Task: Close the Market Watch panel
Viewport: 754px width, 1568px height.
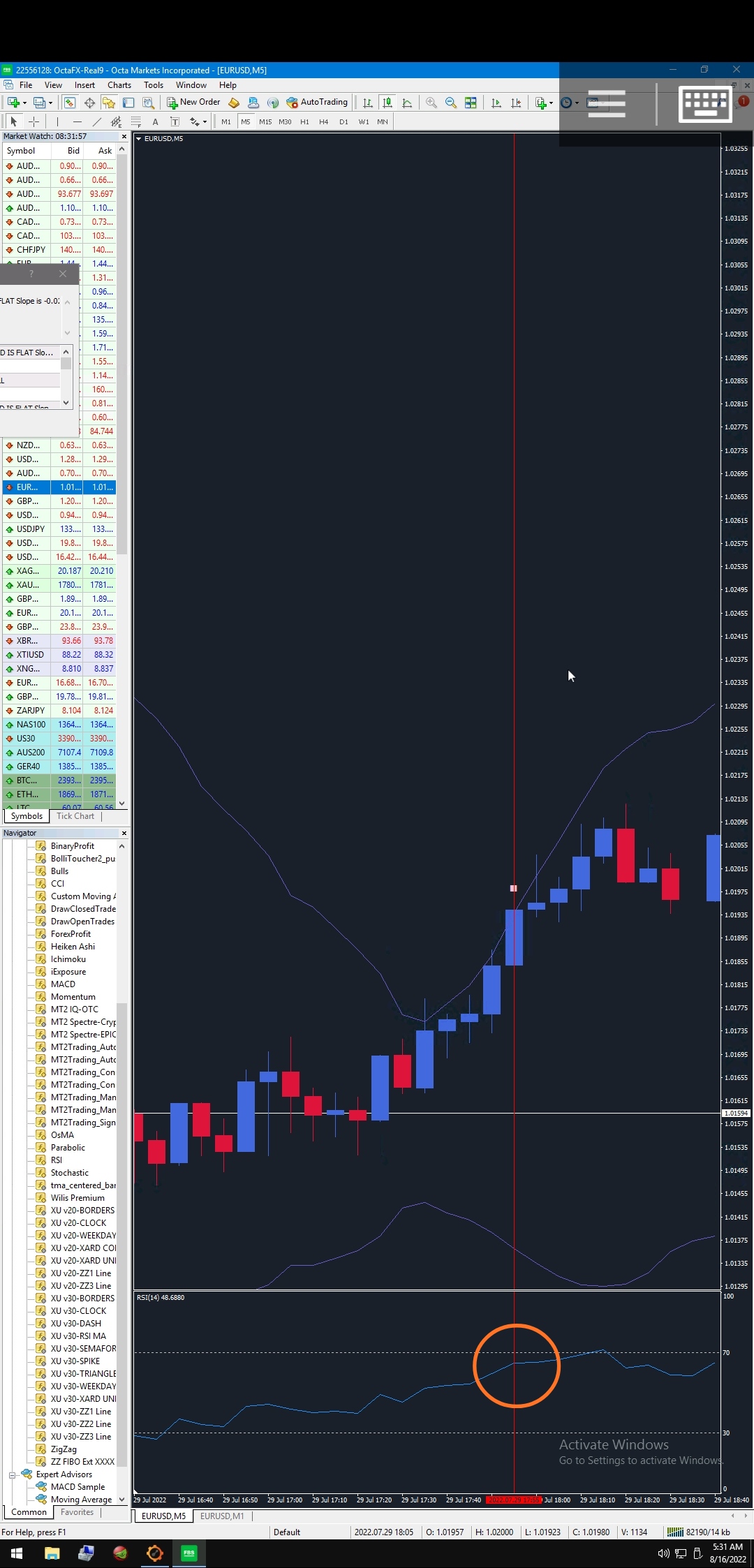Action: tap(124, 137)
